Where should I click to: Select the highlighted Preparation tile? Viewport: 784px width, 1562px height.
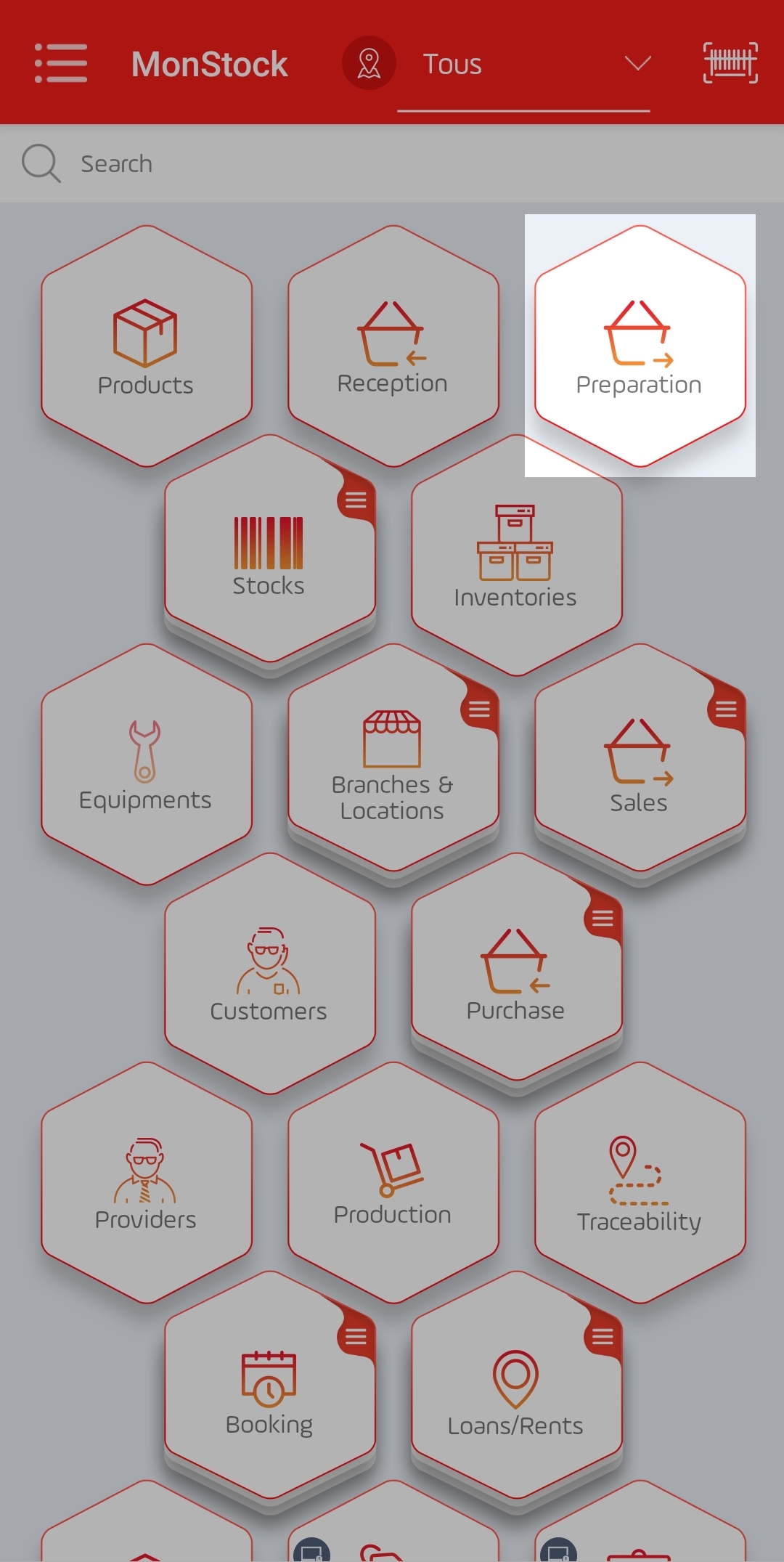[x=640, y=346]
